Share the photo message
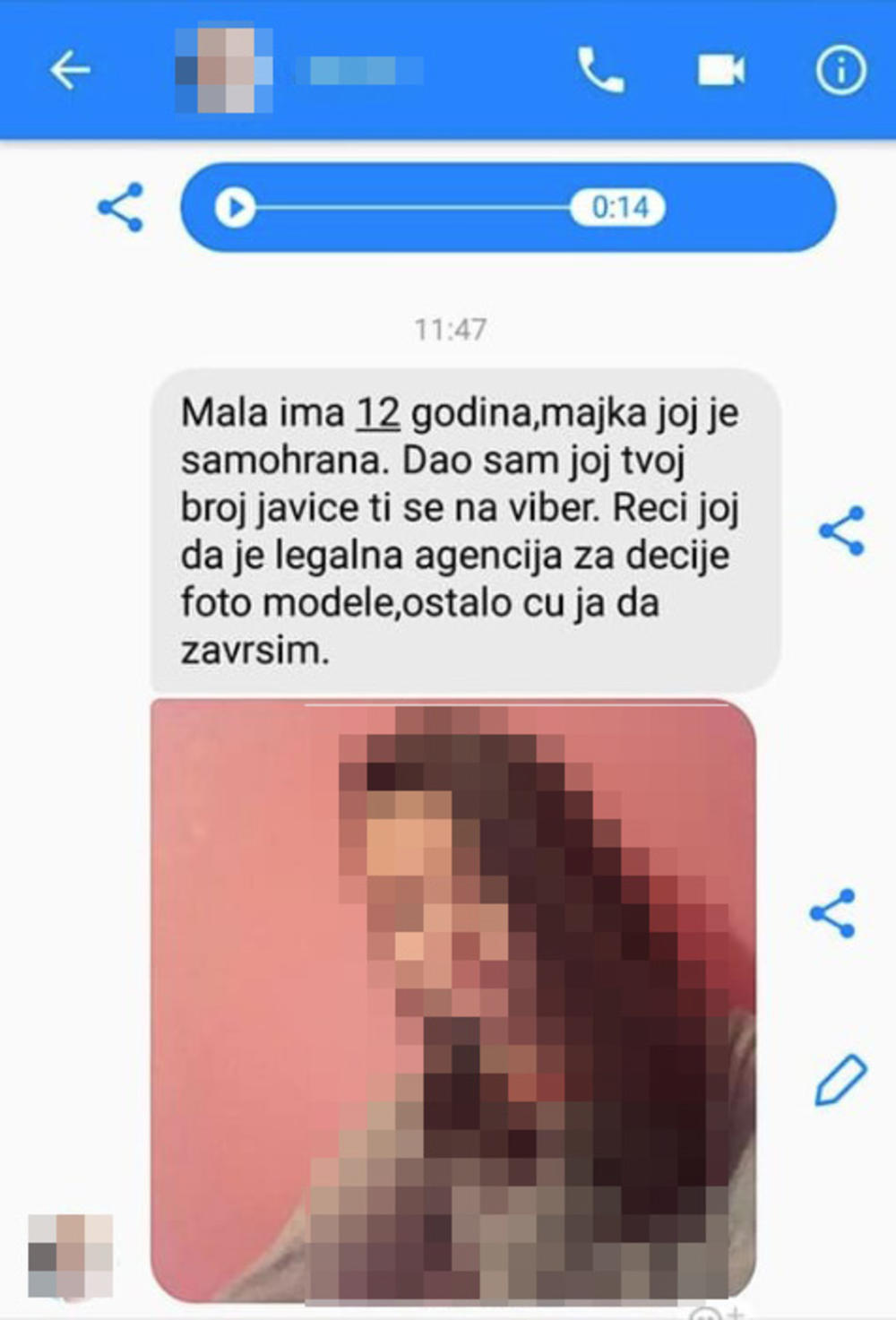 [832, 913]
